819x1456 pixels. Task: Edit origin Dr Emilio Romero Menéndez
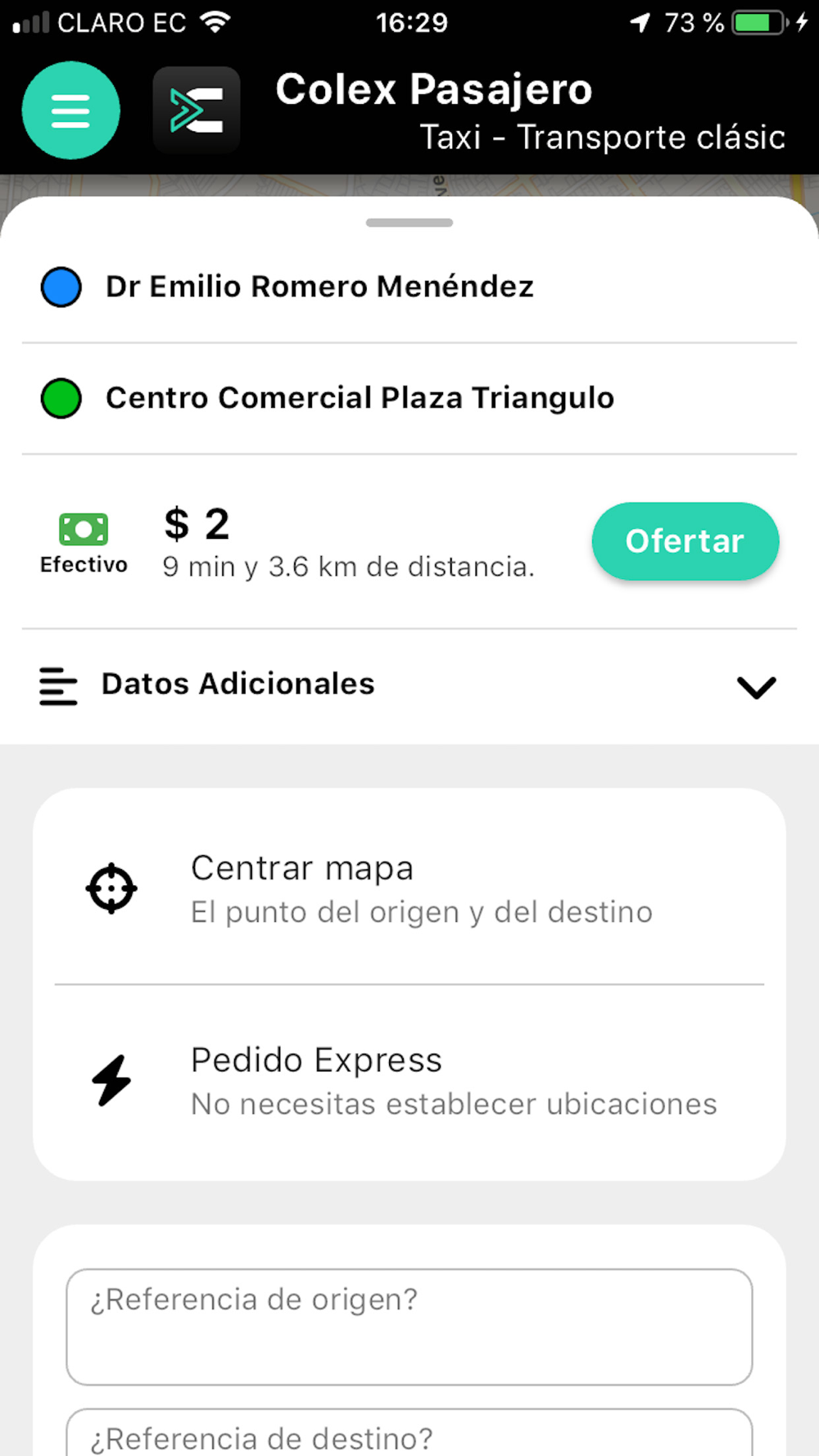coord(319,287)
